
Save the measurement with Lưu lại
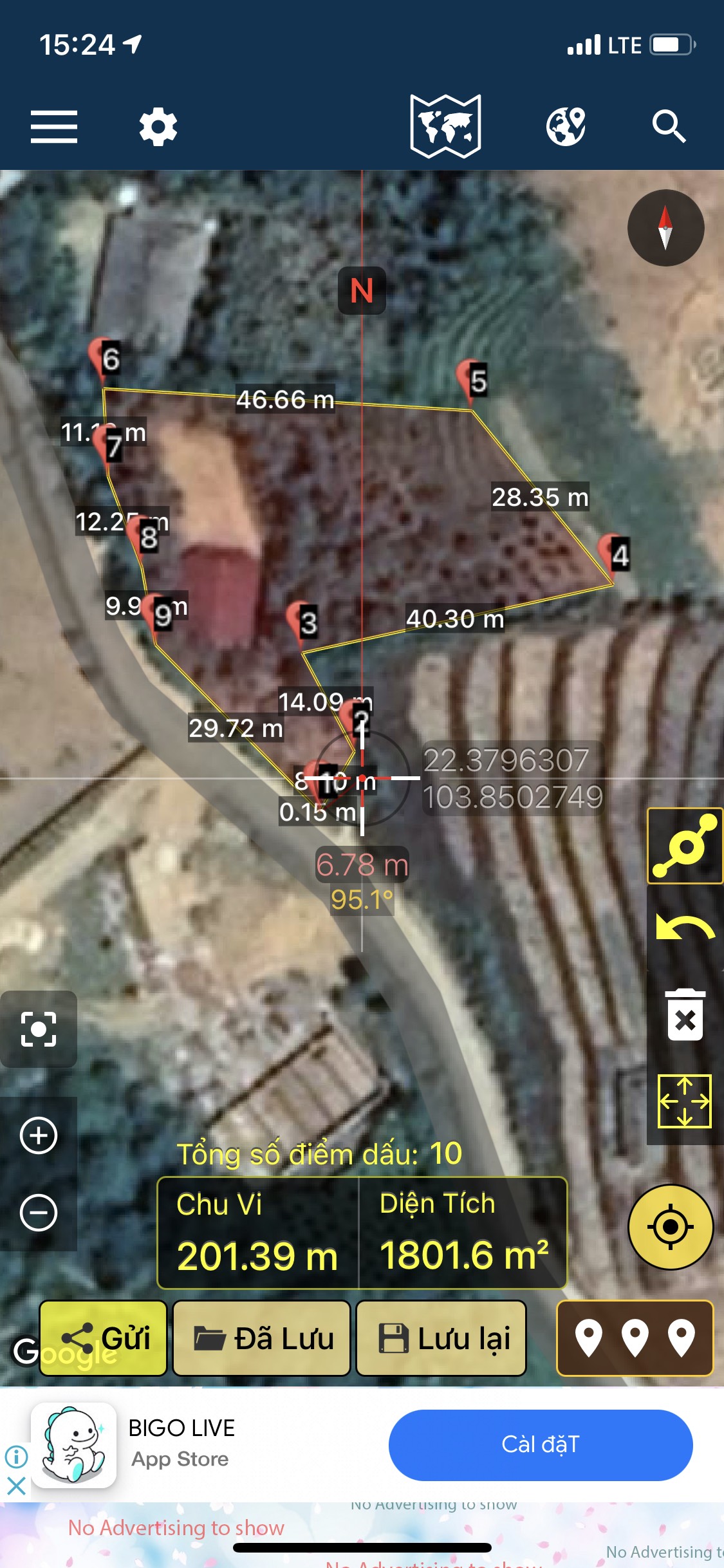click(x=441, y=1338)
